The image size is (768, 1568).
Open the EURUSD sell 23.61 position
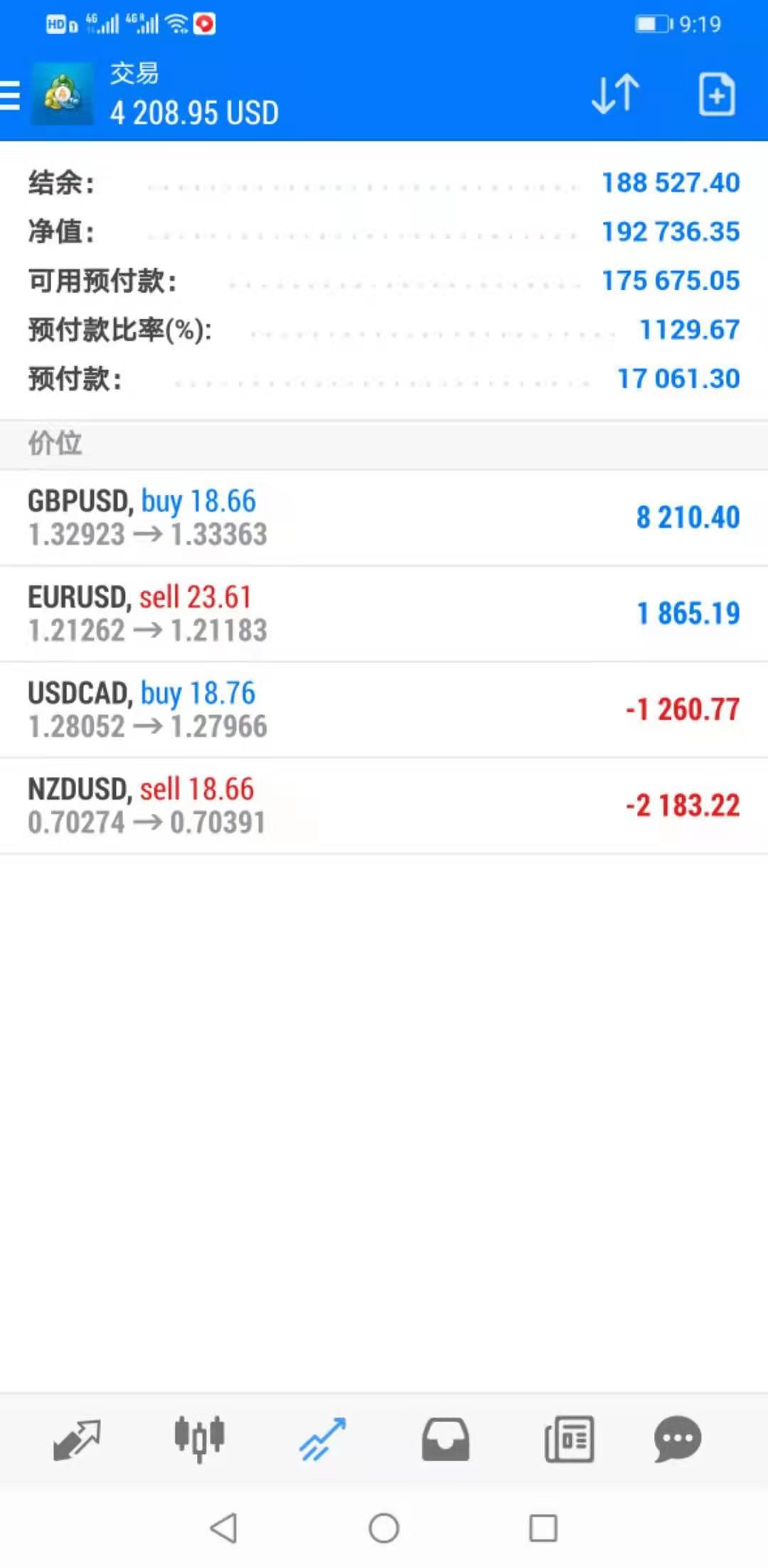tap(384, 614)
